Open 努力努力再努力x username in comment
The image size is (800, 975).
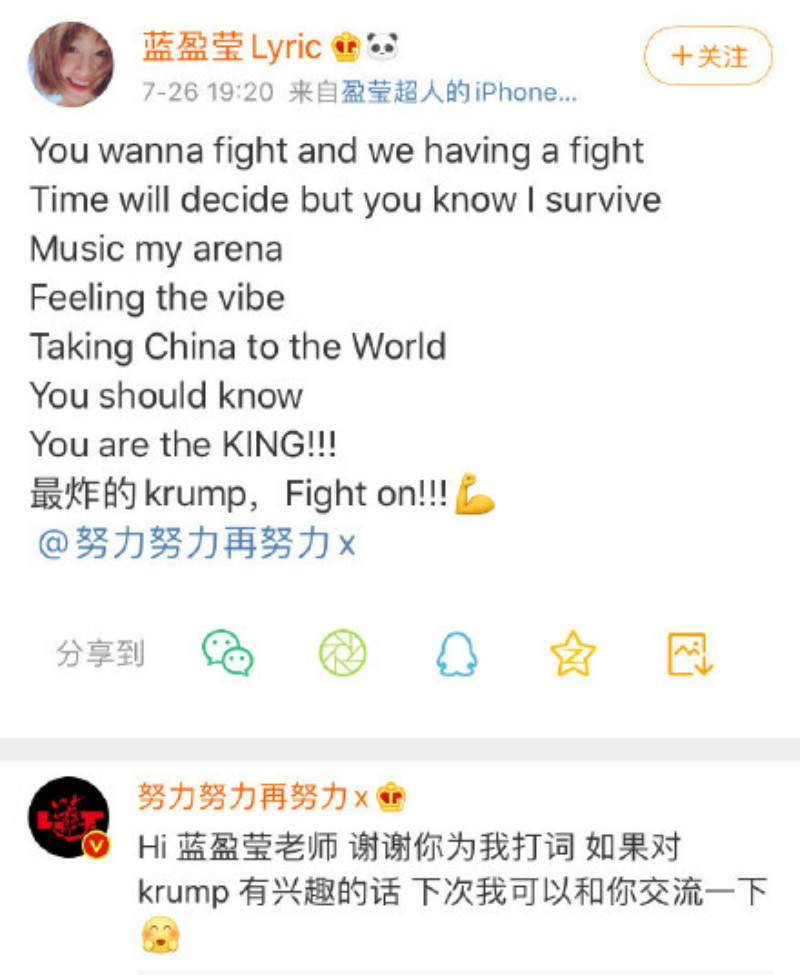255,797
